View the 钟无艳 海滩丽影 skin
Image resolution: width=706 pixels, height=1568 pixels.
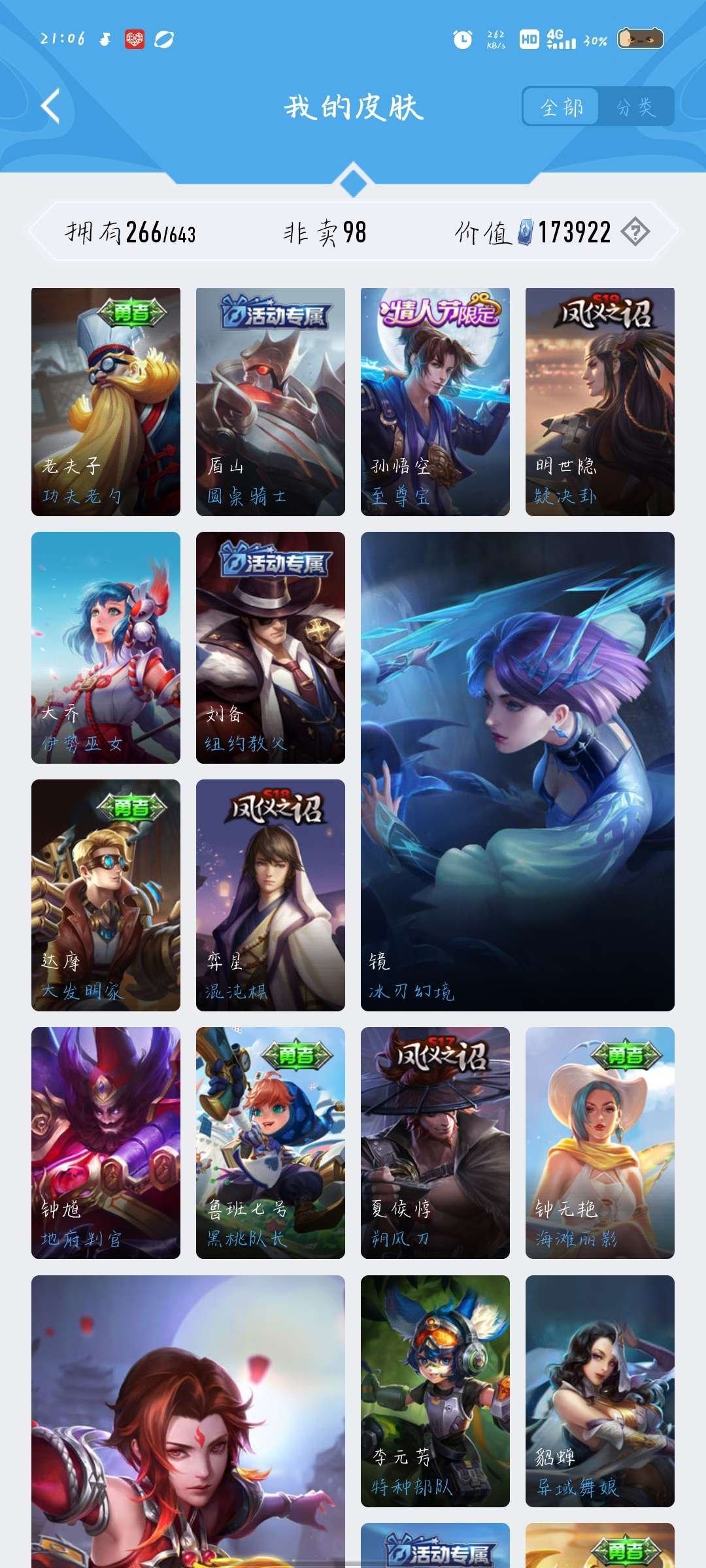(600, 1143)
